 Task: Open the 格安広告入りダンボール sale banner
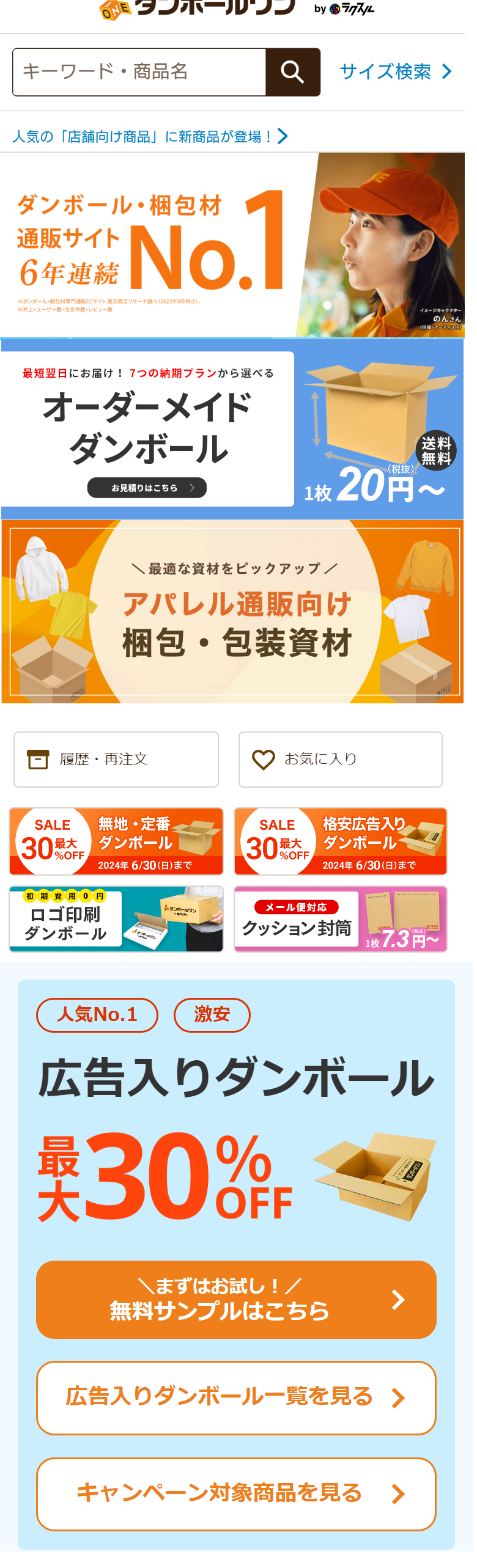(x=340, y=841)
